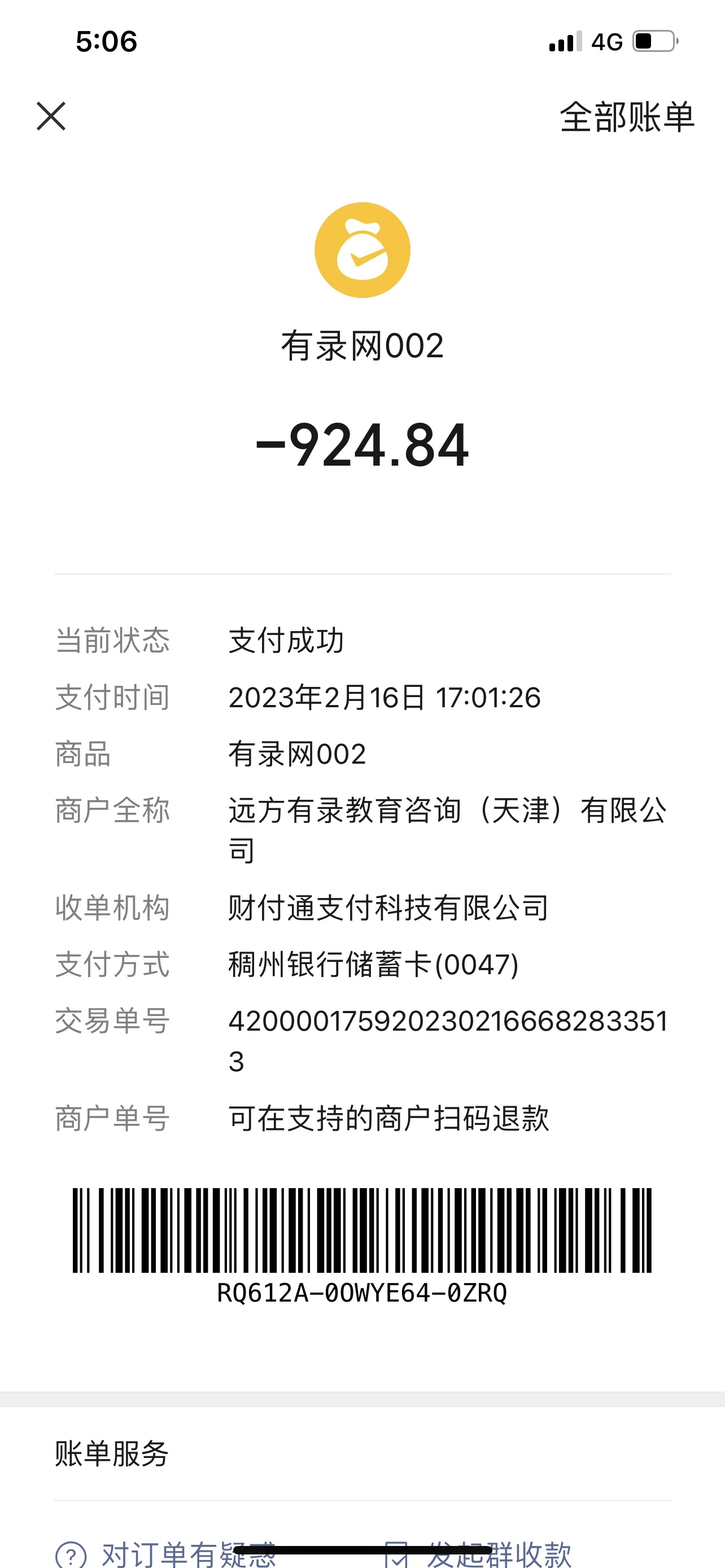Viewport: 725px width, 1568px height.
Task: Open 全部账单 to view all bills
Action: (626, 117)
